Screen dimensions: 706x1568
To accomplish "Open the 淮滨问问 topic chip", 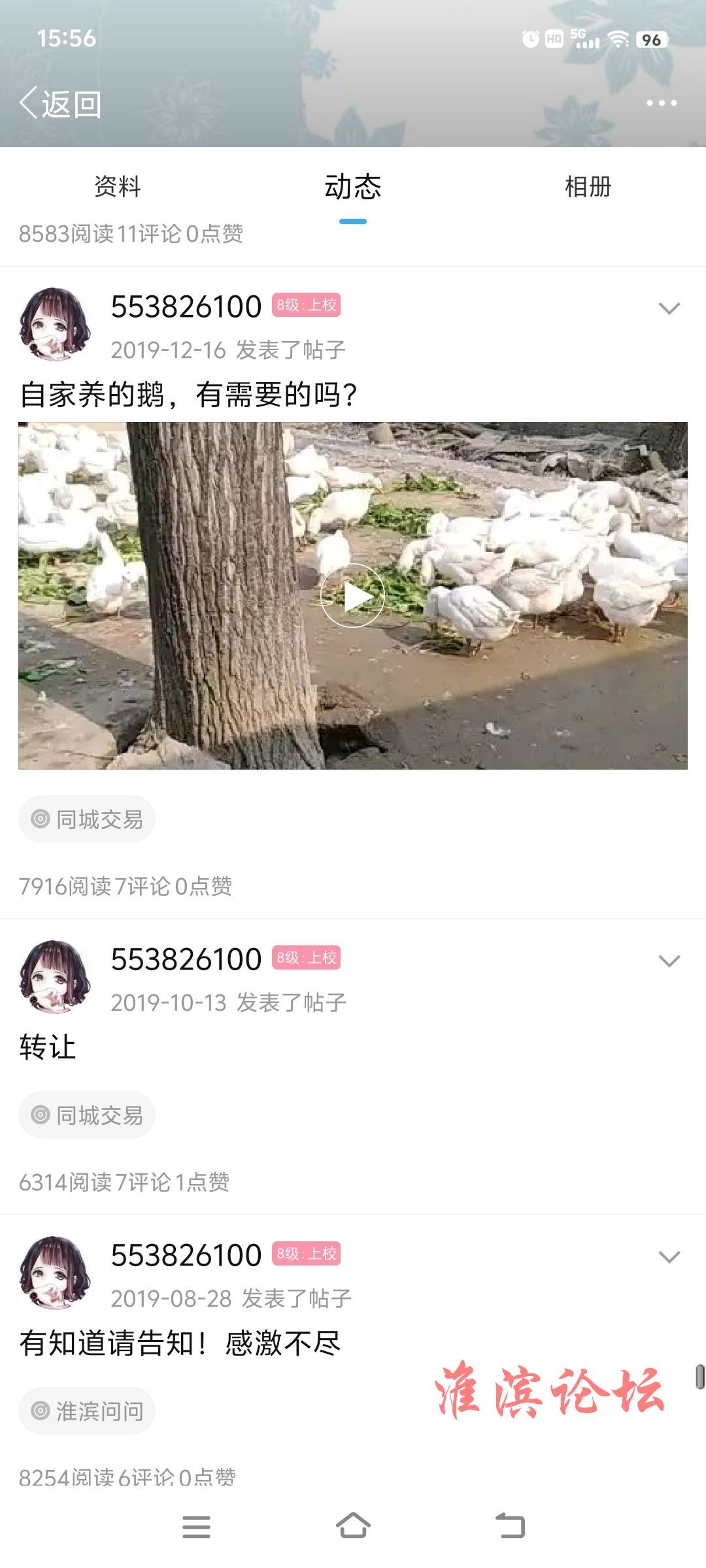I will (87, 1411).
